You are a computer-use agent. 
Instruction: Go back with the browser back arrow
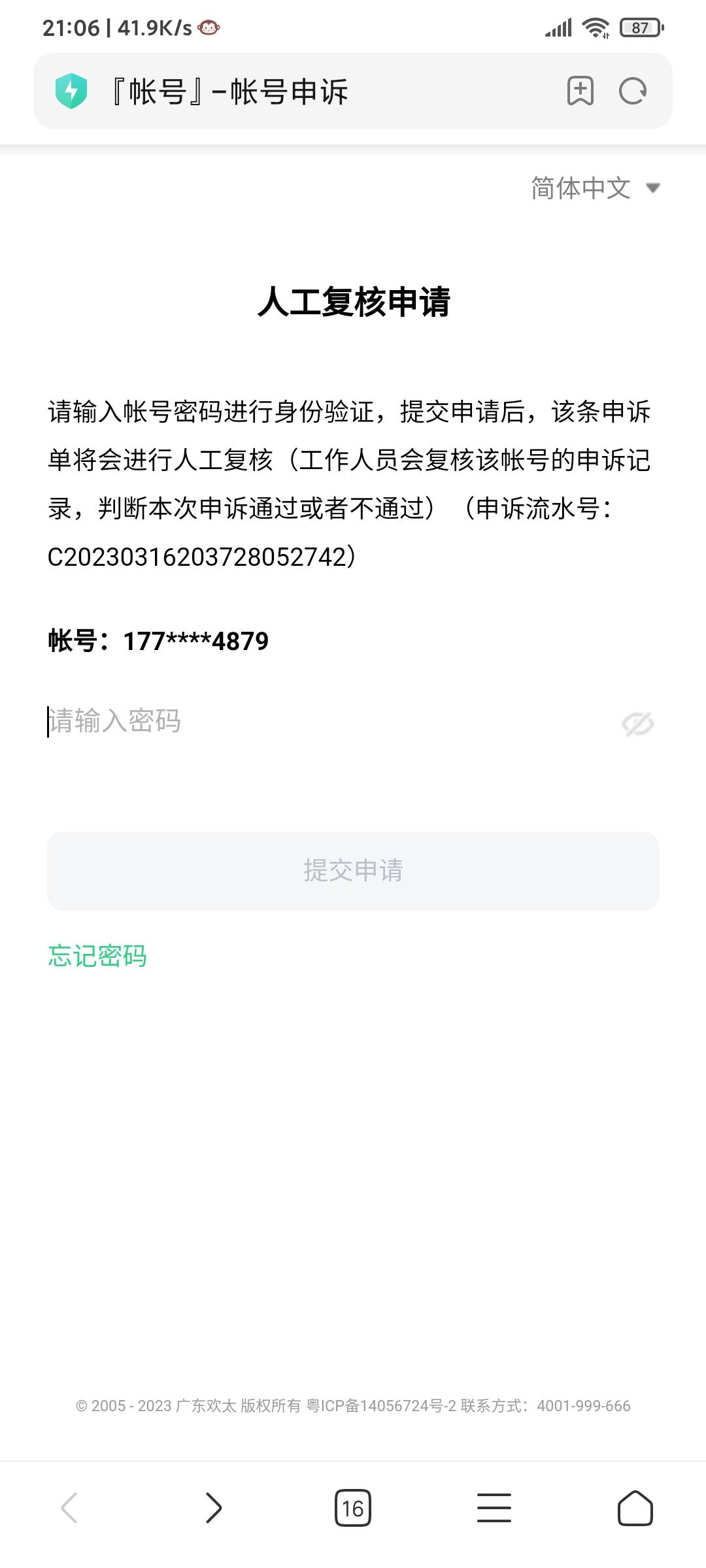tap(69, 1508)
